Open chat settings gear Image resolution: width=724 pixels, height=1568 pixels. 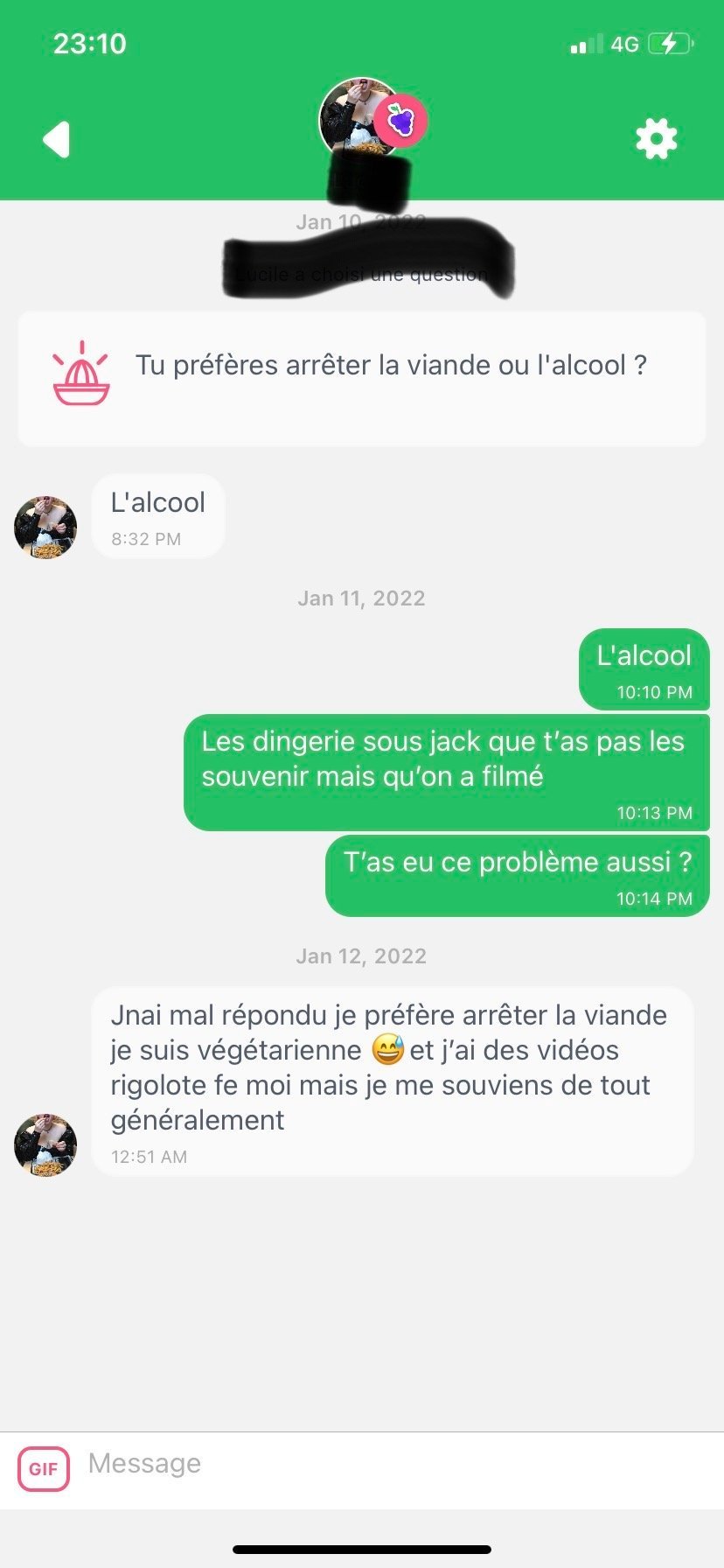(656, 139)
